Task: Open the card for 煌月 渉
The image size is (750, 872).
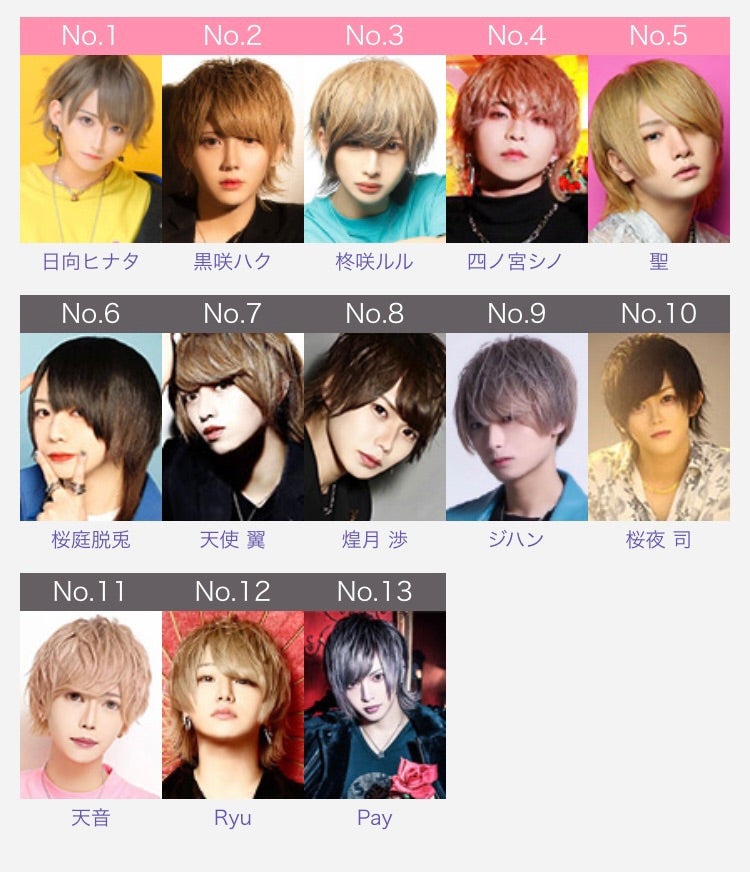Action: 374,427
